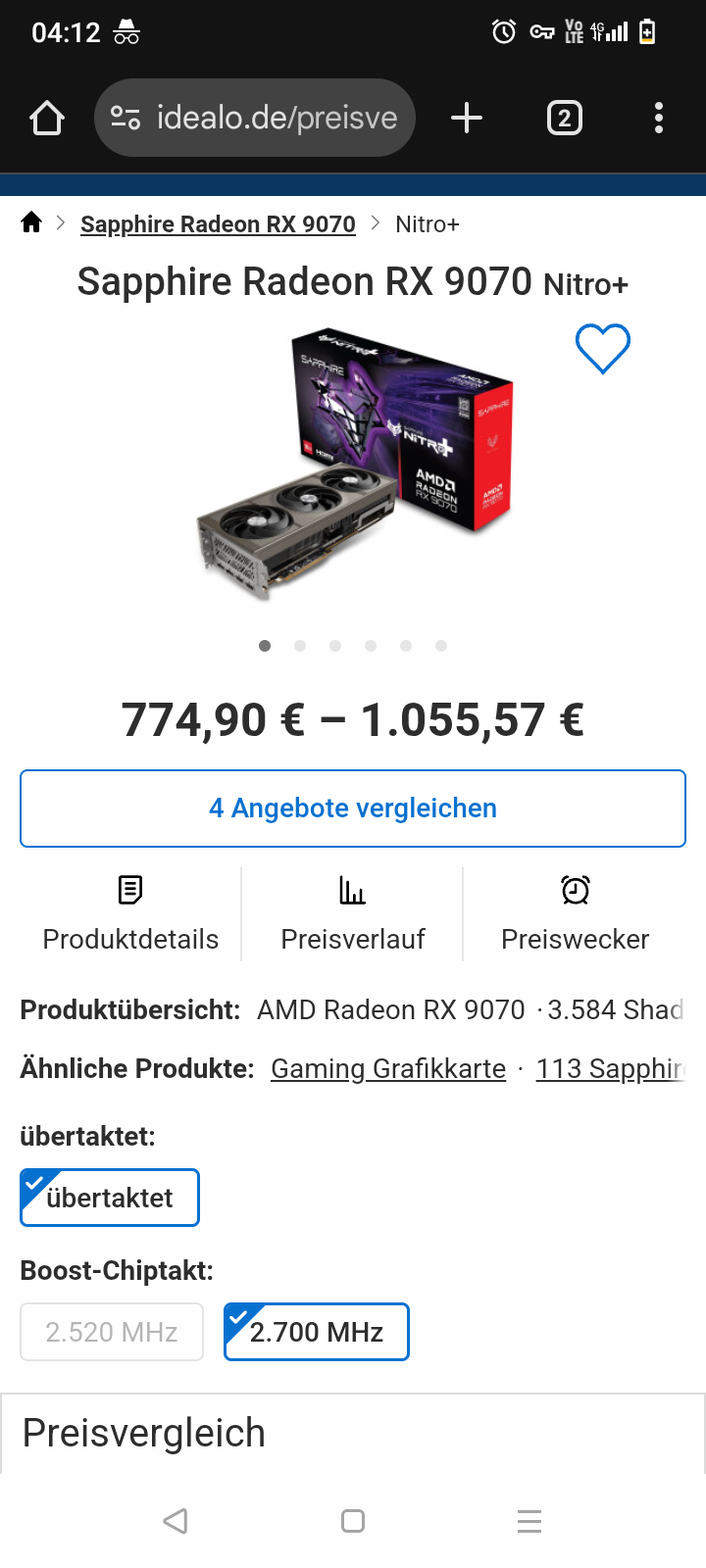Open the Gaming Grafikkarte link
The width and height of the screenshot is (706, 1568).
coord(388,1068)
